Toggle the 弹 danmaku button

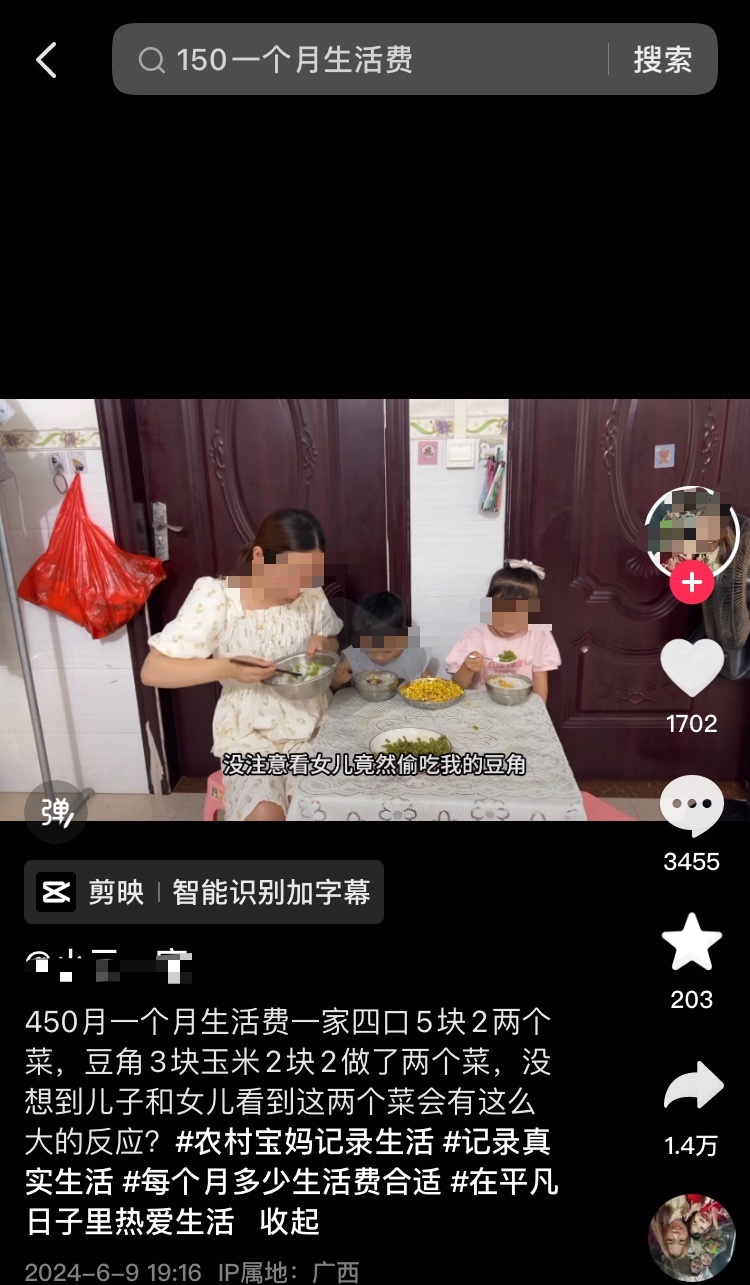click(56, 811)
